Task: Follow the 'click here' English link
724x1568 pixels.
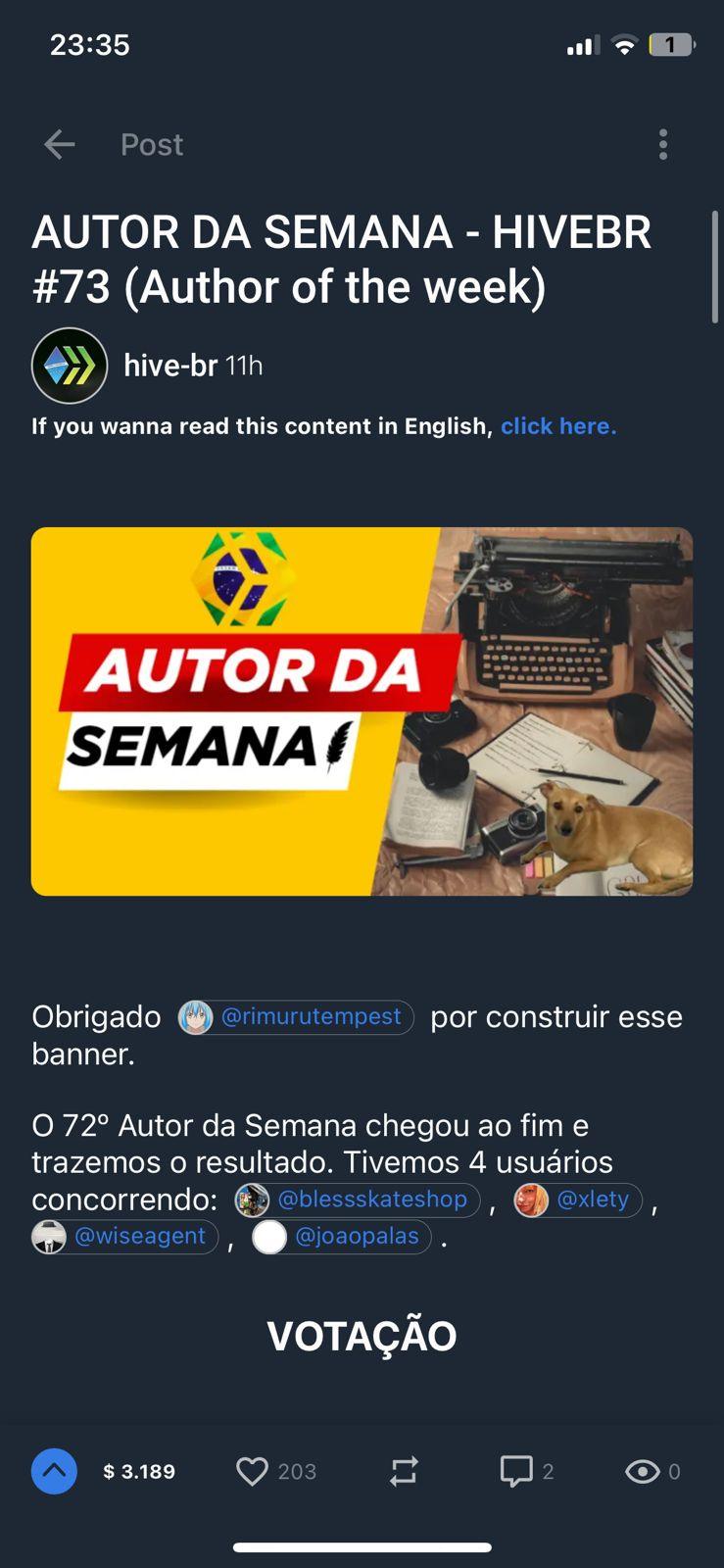Action: click(x=558, y=426)
